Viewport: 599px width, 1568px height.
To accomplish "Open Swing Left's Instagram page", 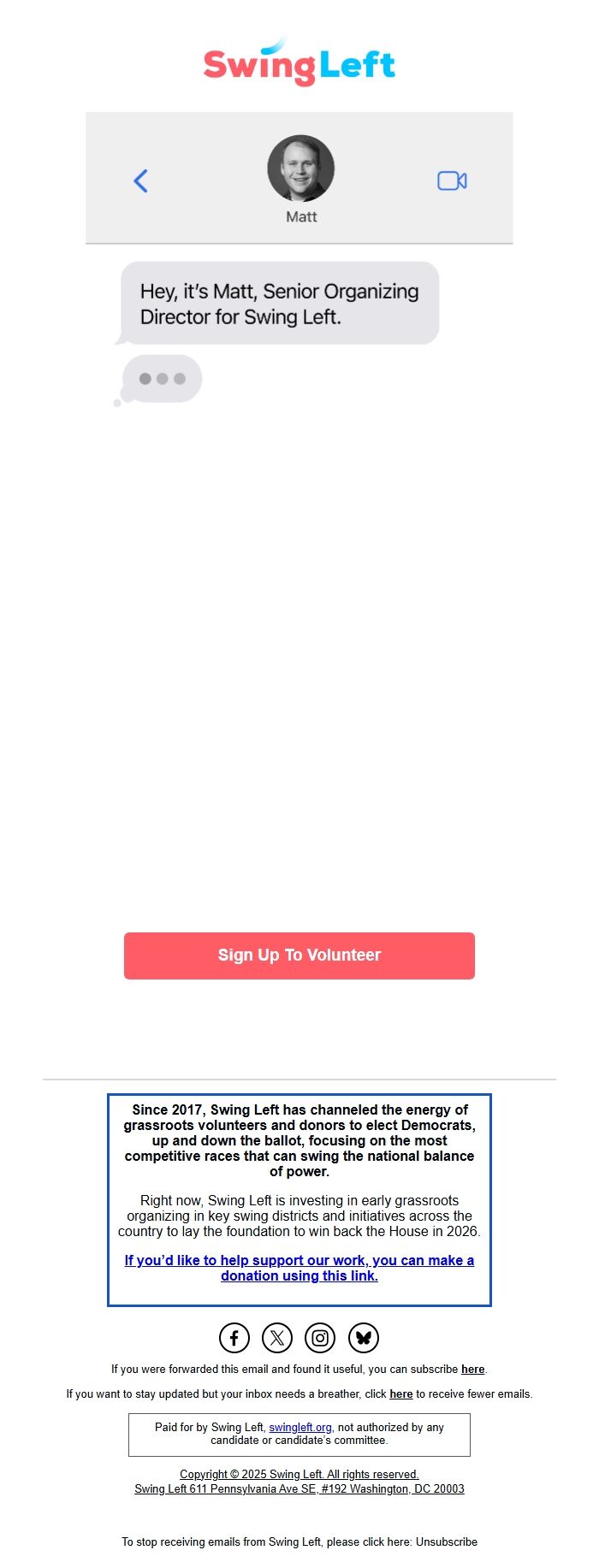I will [x=320, y=1338].
